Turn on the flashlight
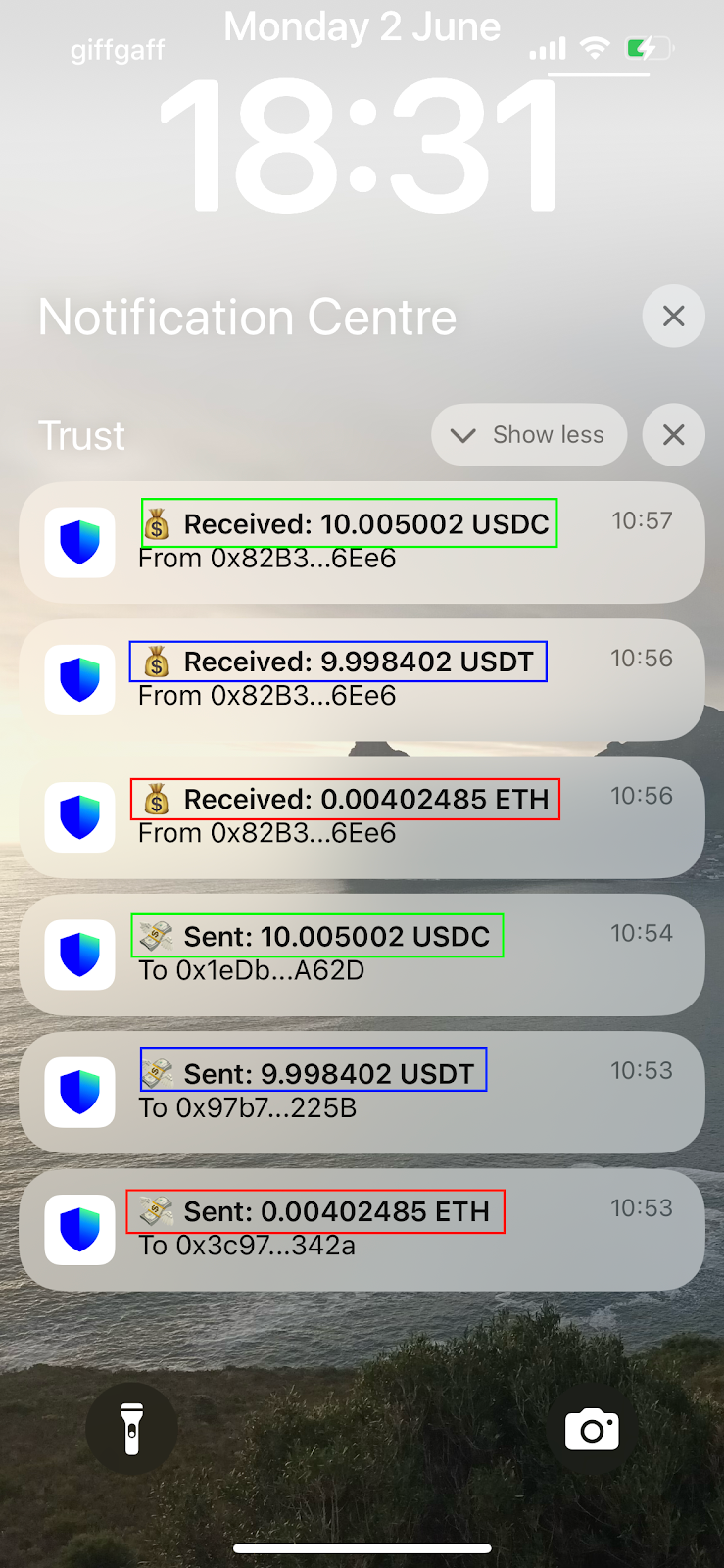Image resolution: width=724 pixels, height=1568 pixels. pos(131,1429)
